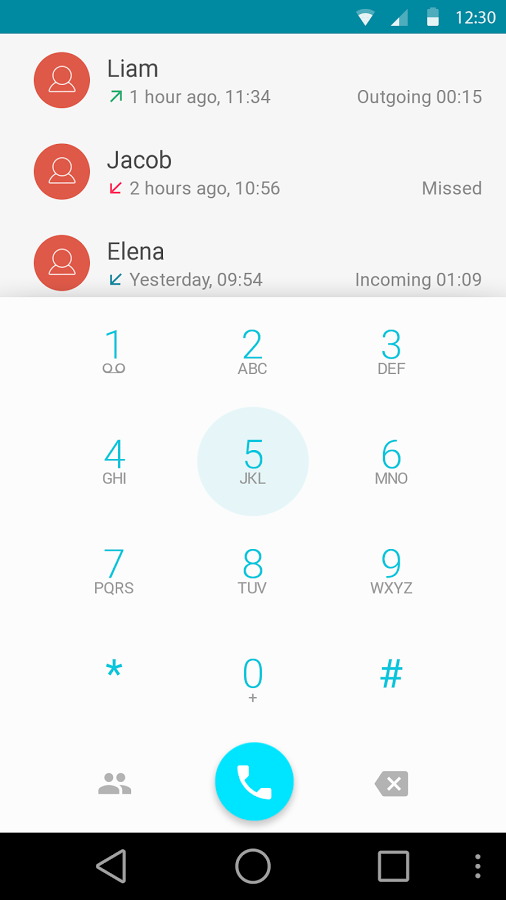Tap the 0 plus key
Screen dimensions: 506x900
253,680
